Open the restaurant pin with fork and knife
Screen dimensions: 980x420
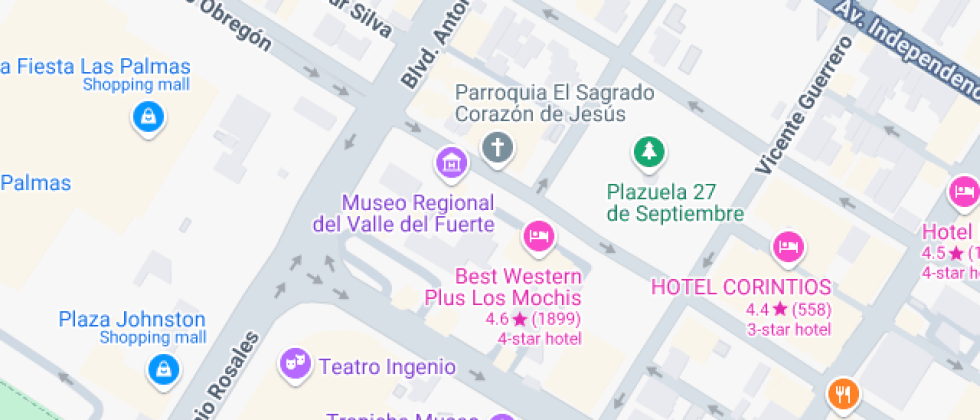[x=844, y=395]
